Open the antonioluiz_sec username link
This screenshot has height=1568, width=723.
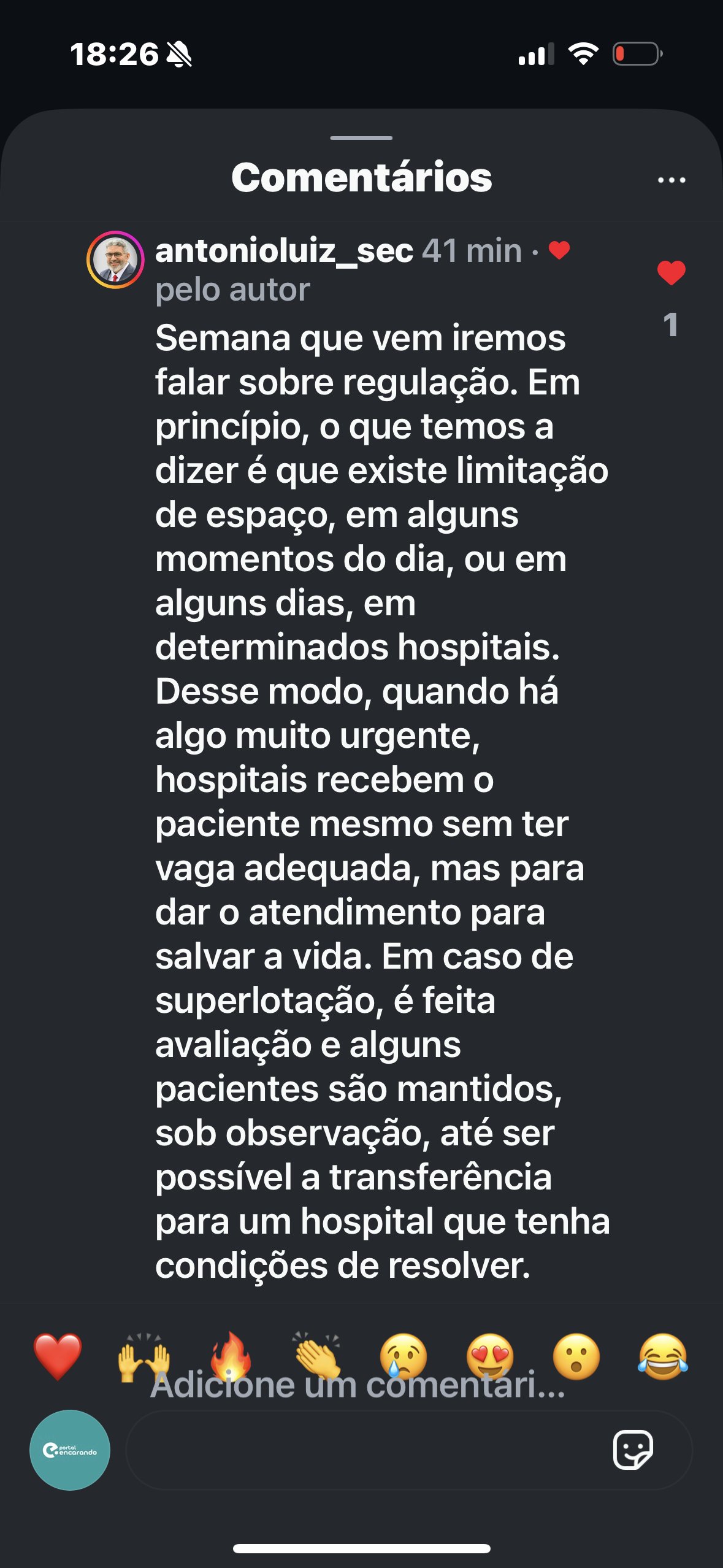(284, 251)
